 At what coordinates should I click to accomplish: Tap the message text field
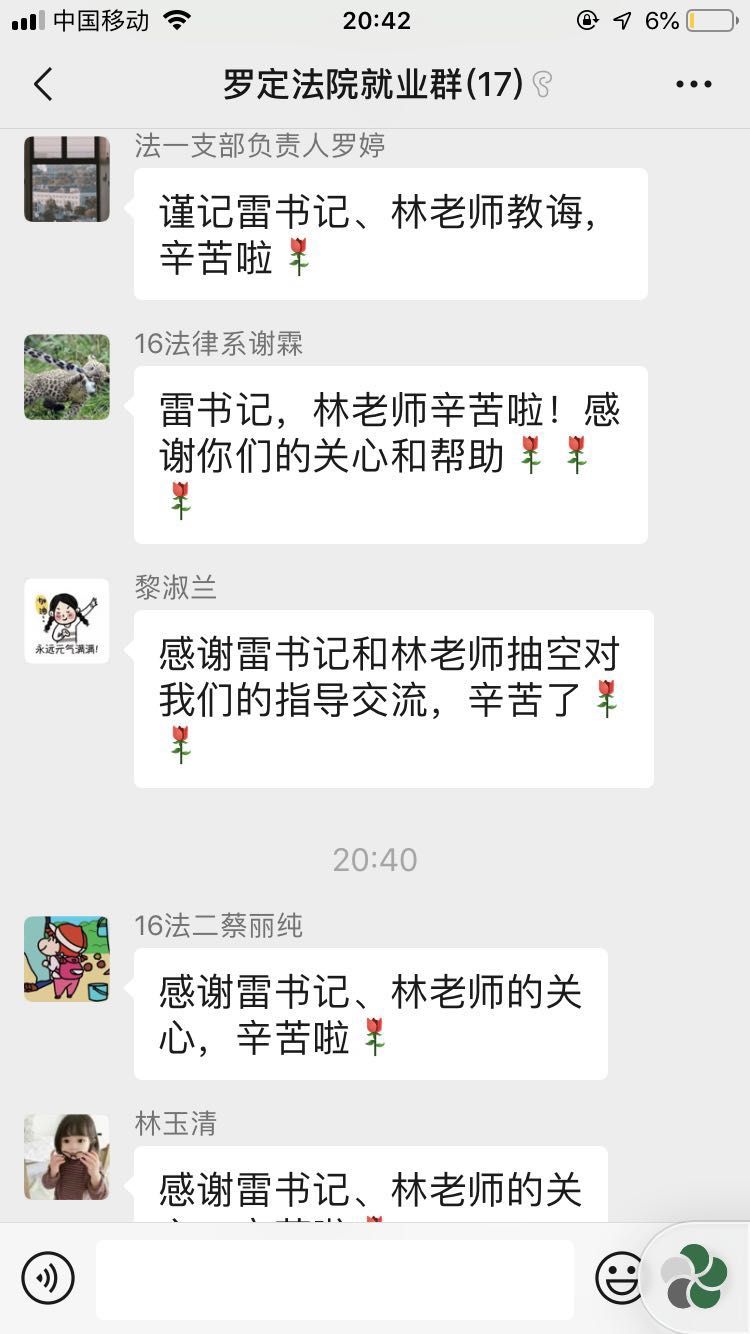coord(335,1279)
